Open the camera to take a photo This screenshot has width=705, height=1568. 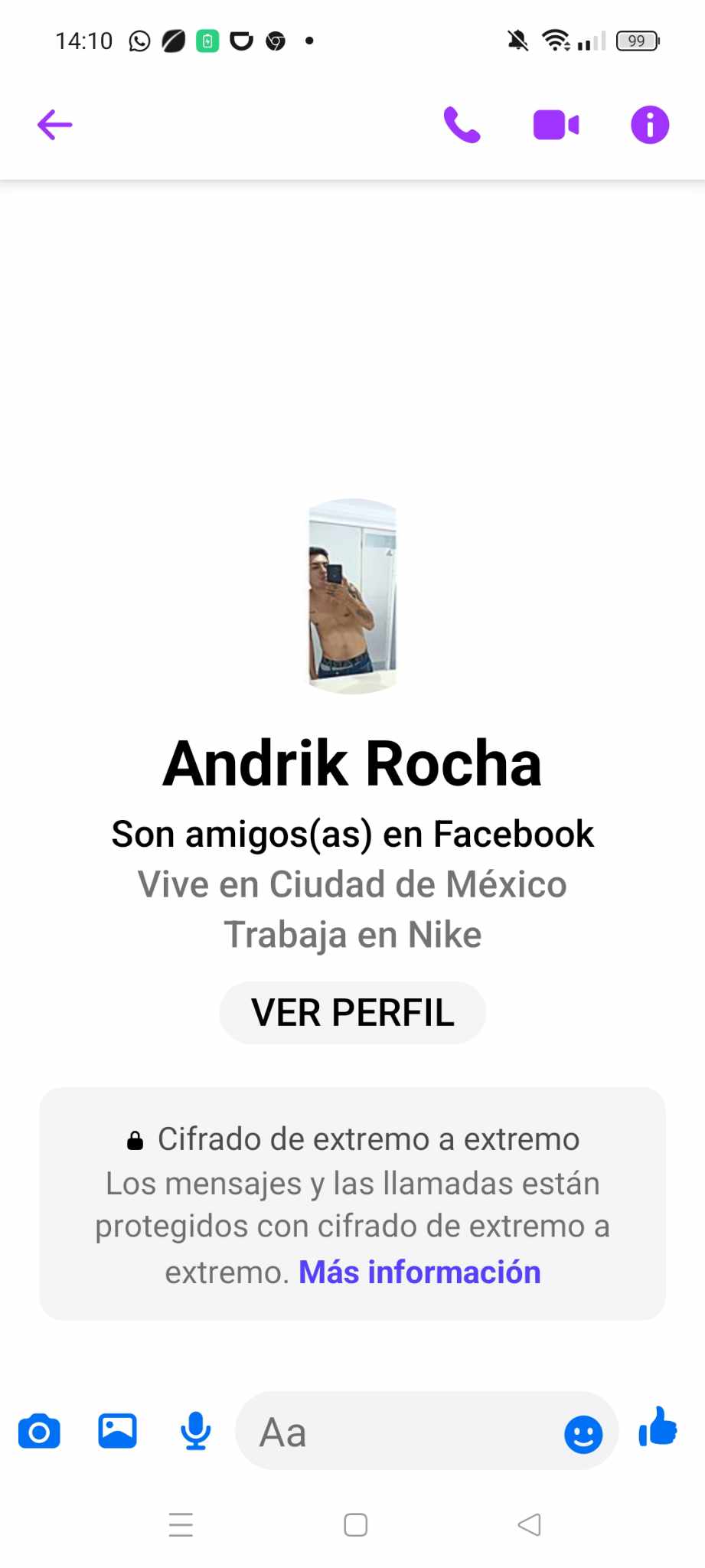[x=39, y=1432]
